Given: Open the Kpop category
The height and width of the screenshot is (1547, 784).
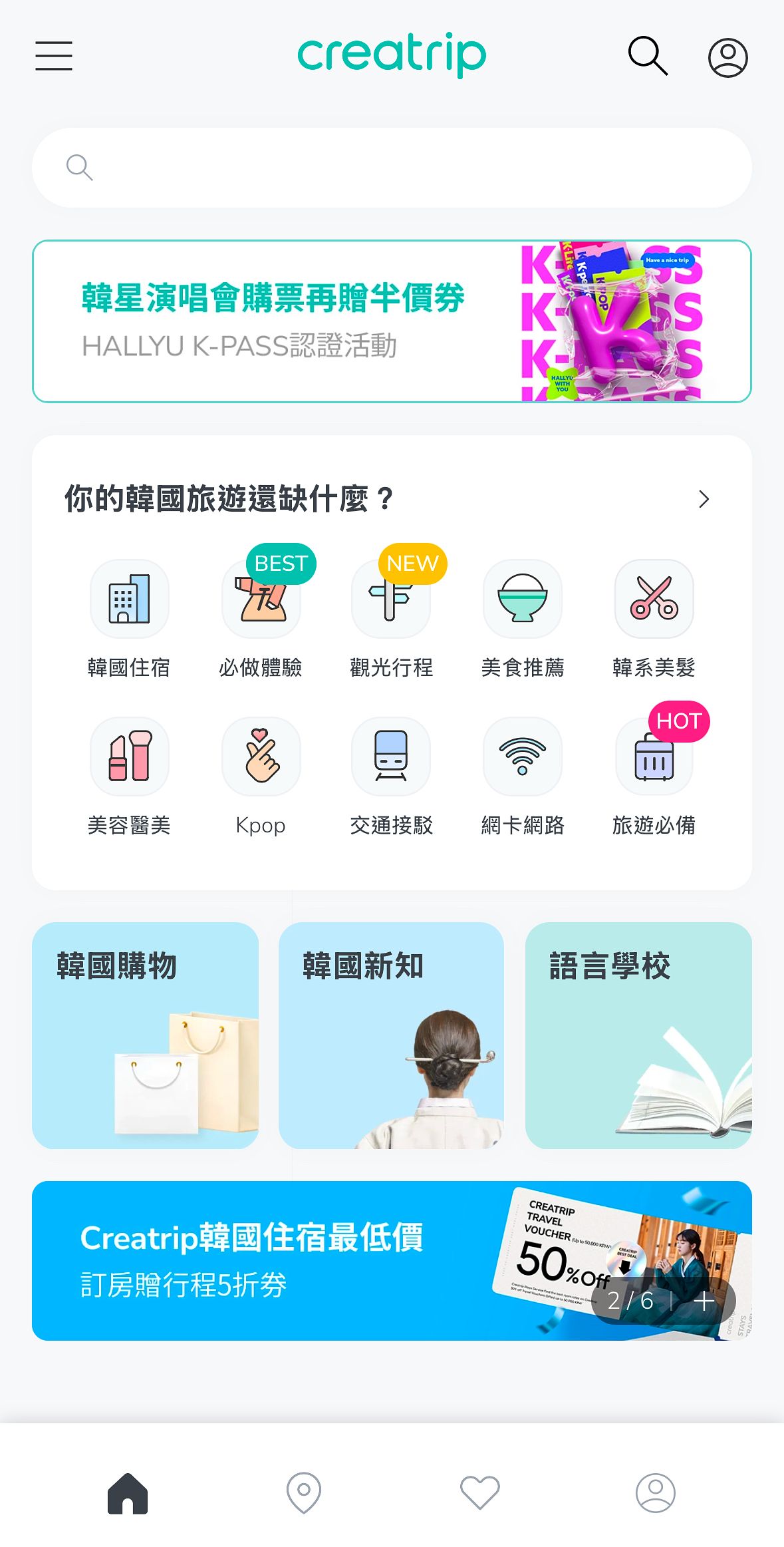Looking at the screenshot, I should [x=261, y=776].
